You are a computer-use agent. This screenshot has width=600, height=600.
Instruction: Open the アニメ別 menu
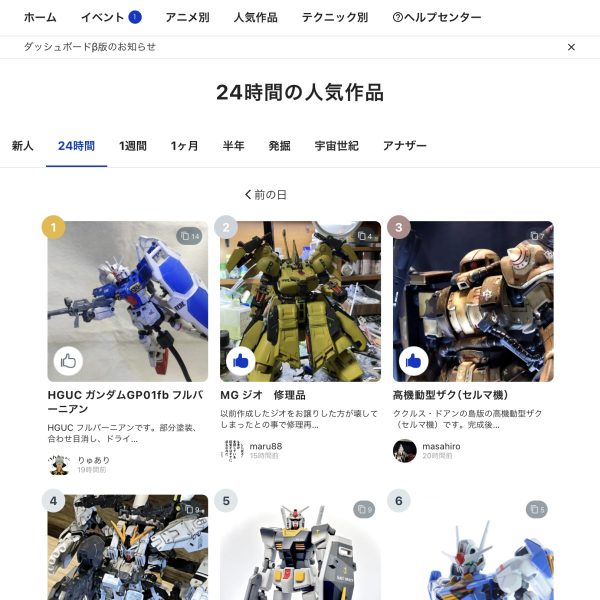pyautogui.click(x=187, y=17)
